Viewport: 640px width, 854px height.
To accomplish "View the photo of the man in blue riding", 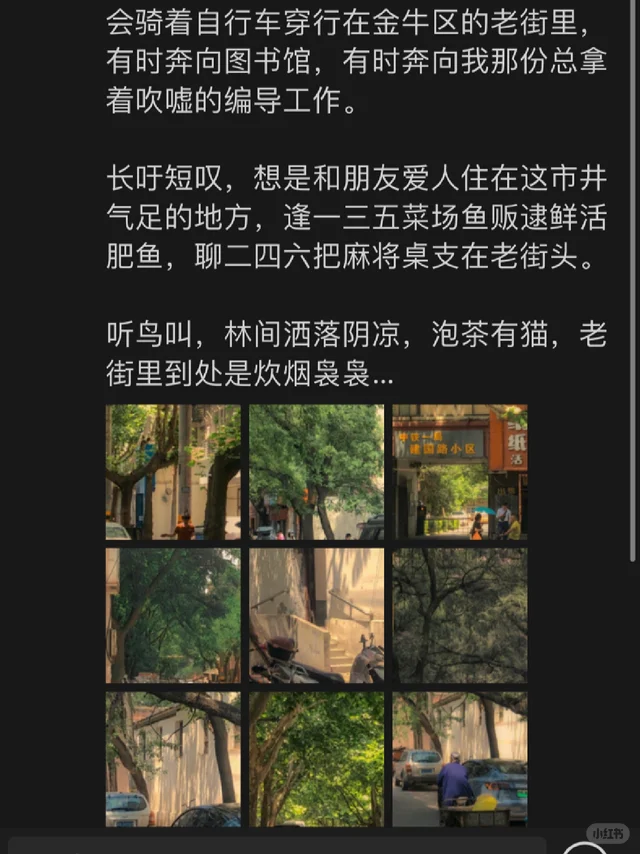I will pyautogui.click(x=459, y=759).
